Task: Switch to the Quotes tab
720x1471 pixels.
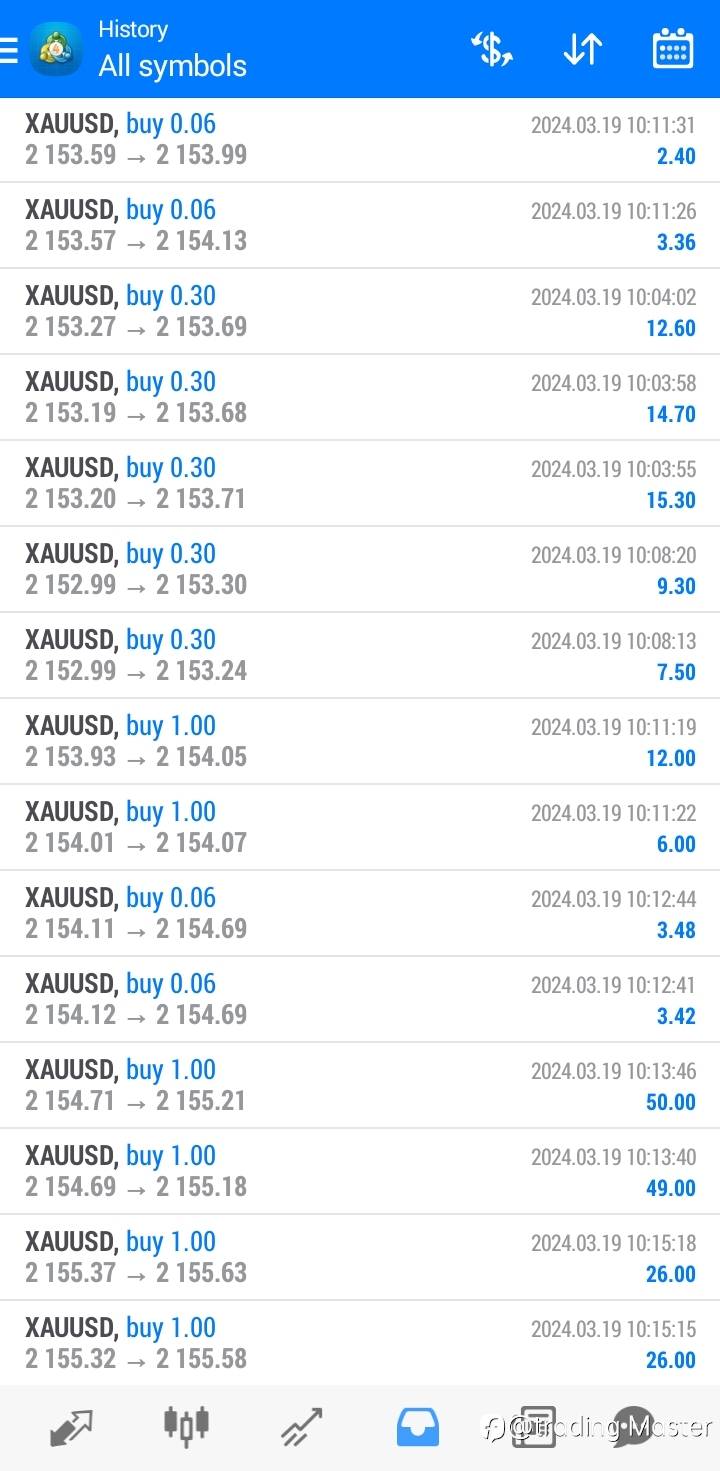Action: pos(71,1427)
